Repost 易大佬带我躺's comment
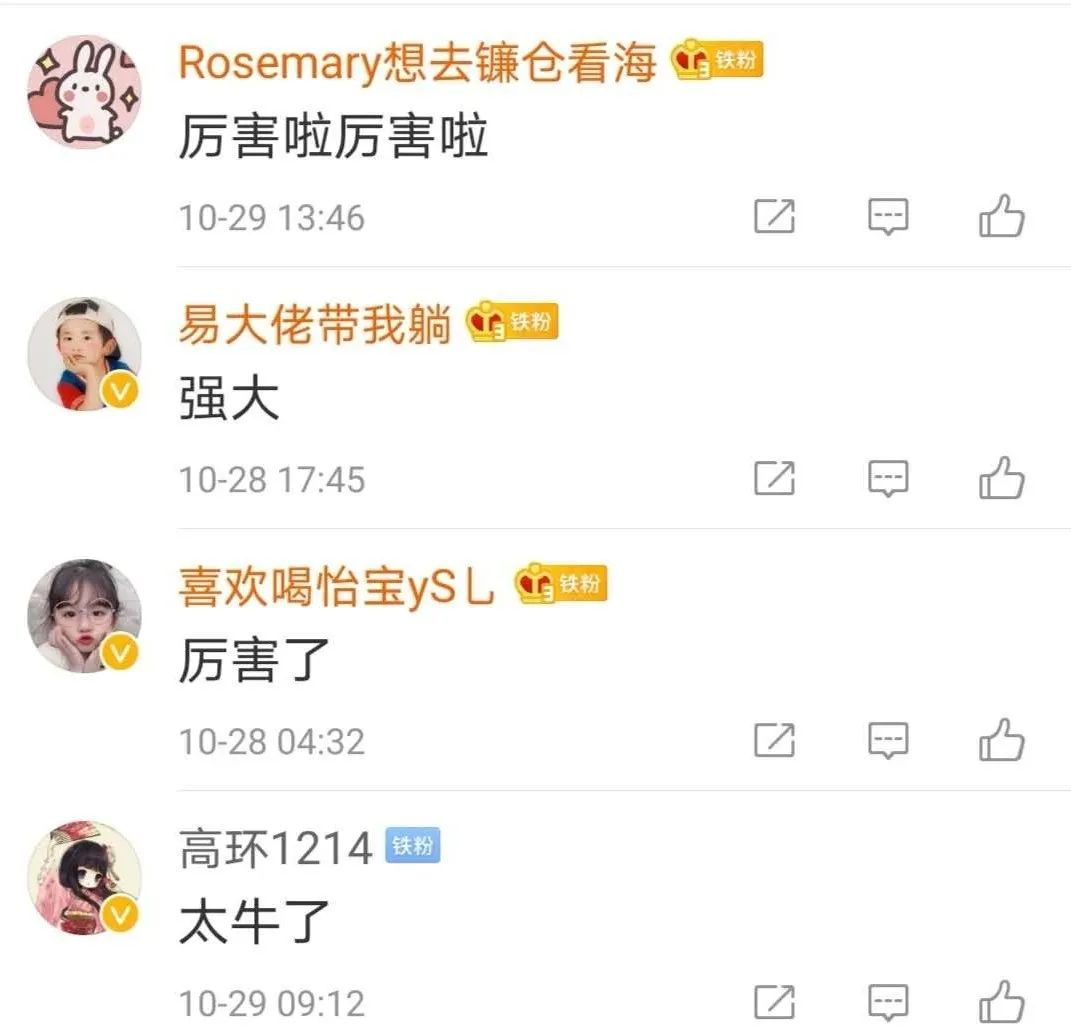The width and height of the screenshot is (1071, 1032). [x=774, y=478]
